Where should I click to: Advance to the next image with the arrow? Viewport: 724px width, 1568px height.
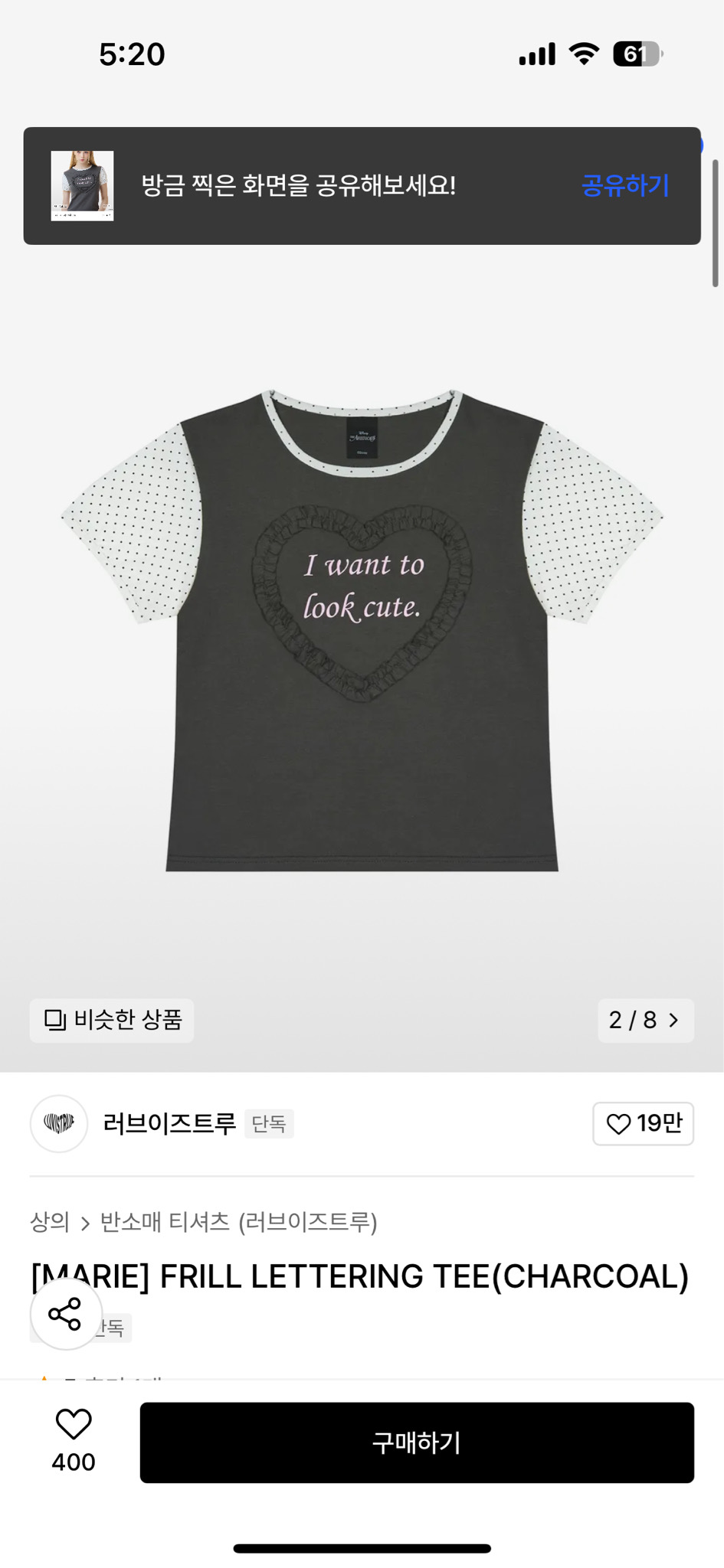[x=674, y=1021]
